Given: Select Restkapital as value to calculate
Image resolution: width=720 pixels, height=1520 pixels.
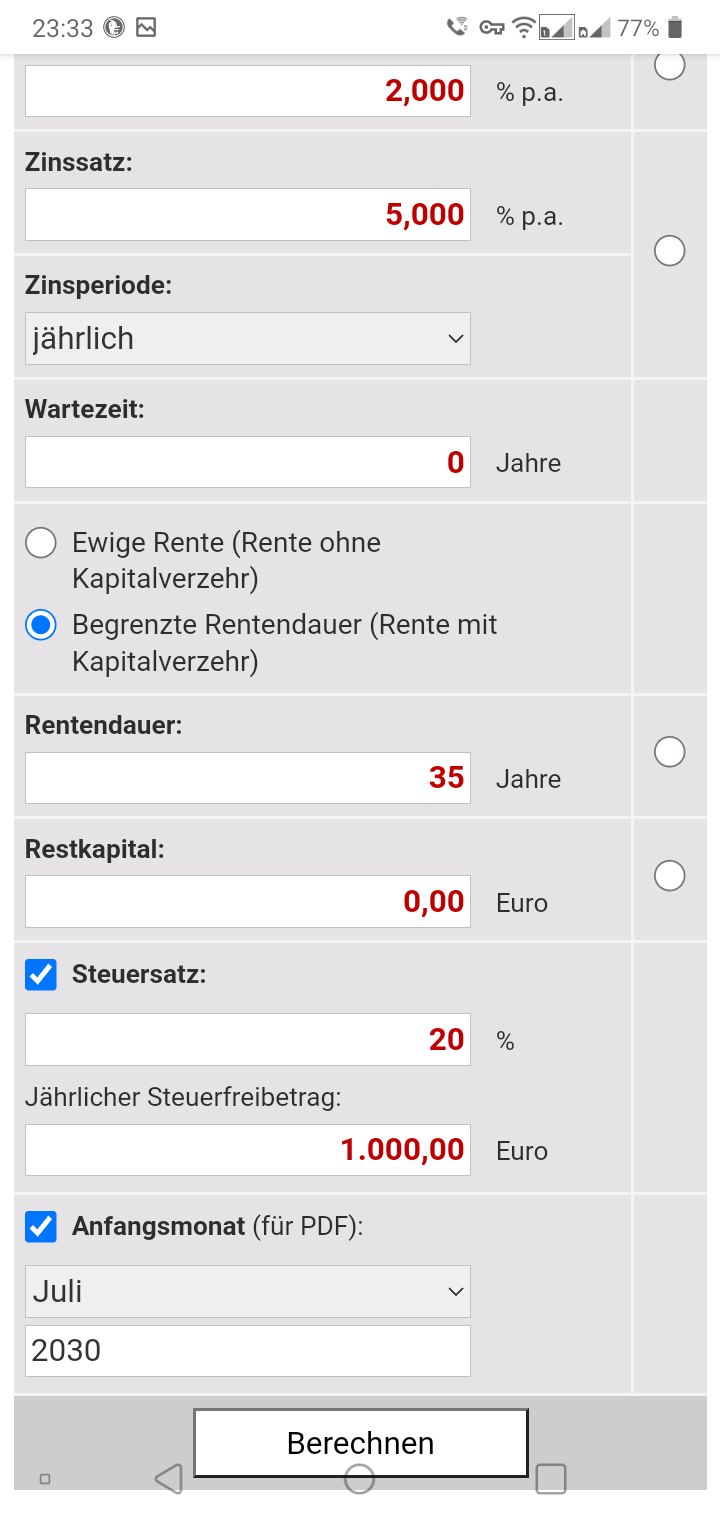Looking at the screenshot, I should click(x=669, y=876).
